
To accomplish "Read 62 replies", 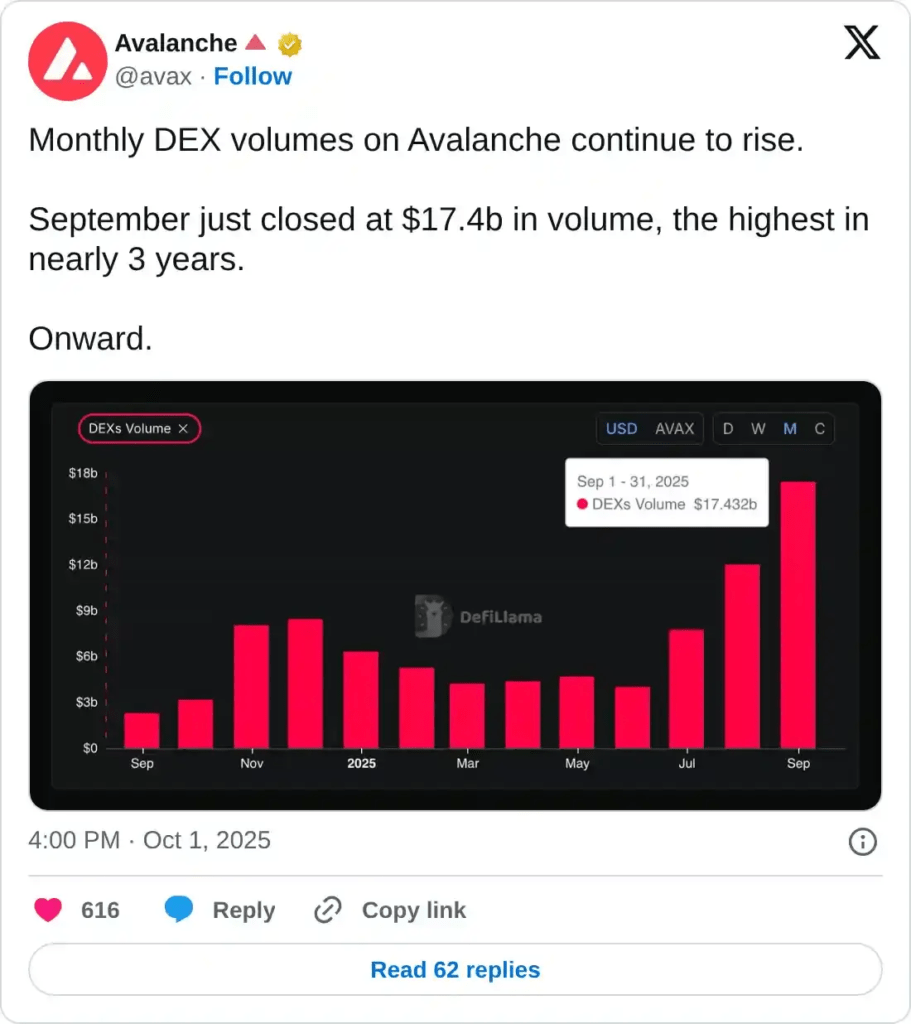I will (x=455, y=970).
